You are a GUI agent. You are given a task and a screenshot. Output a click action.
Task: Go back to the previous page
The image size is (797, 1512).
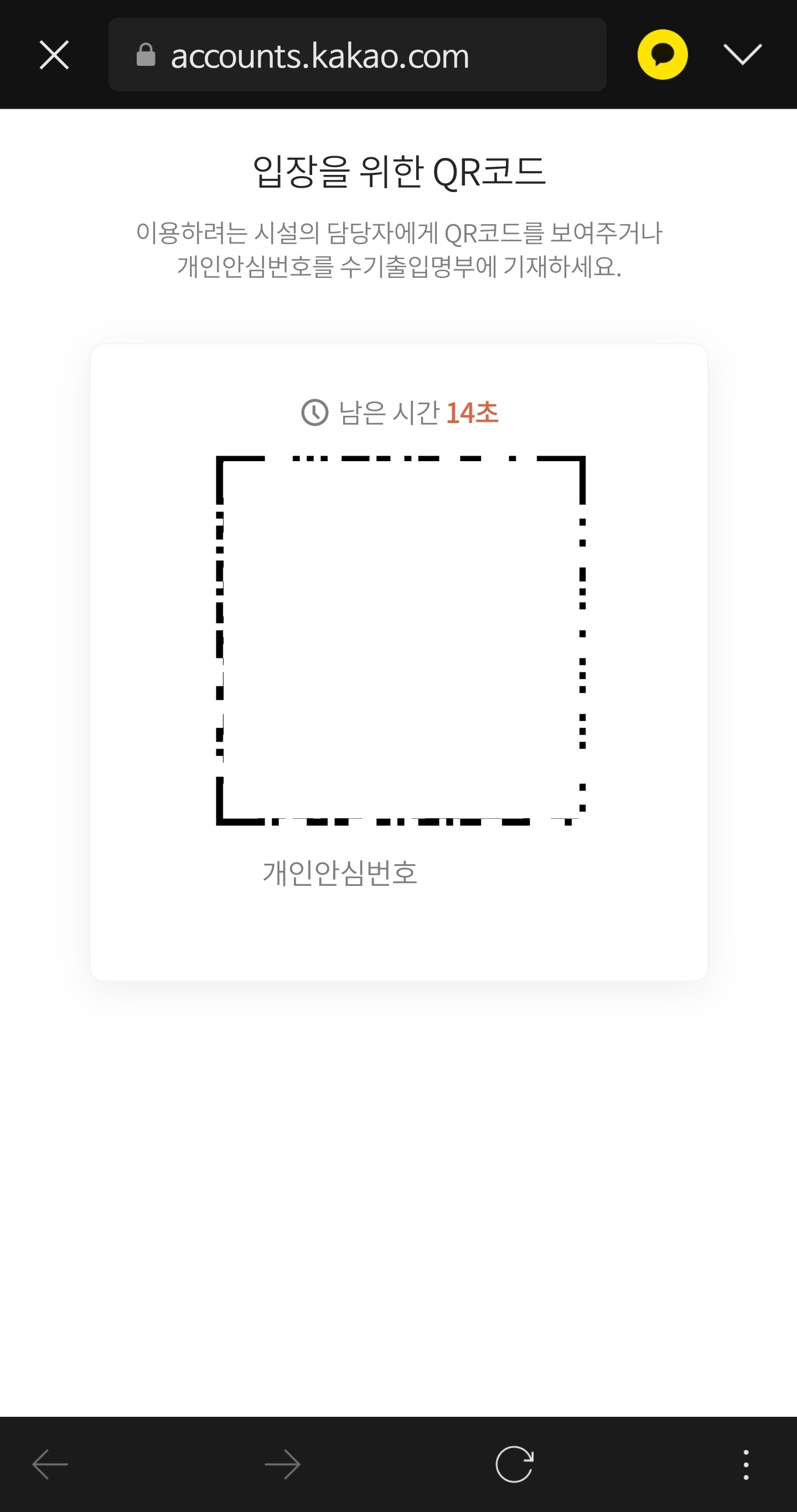point(50,1464)
